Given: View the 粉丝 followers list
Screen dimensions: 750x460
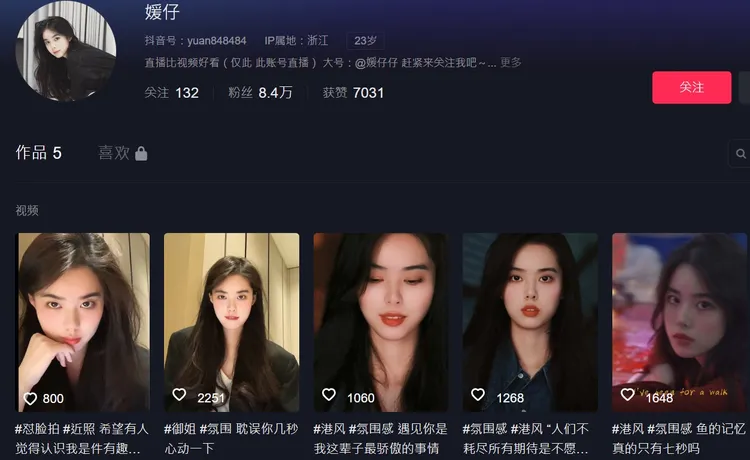Looking at the screenshot, I should 260,93.
